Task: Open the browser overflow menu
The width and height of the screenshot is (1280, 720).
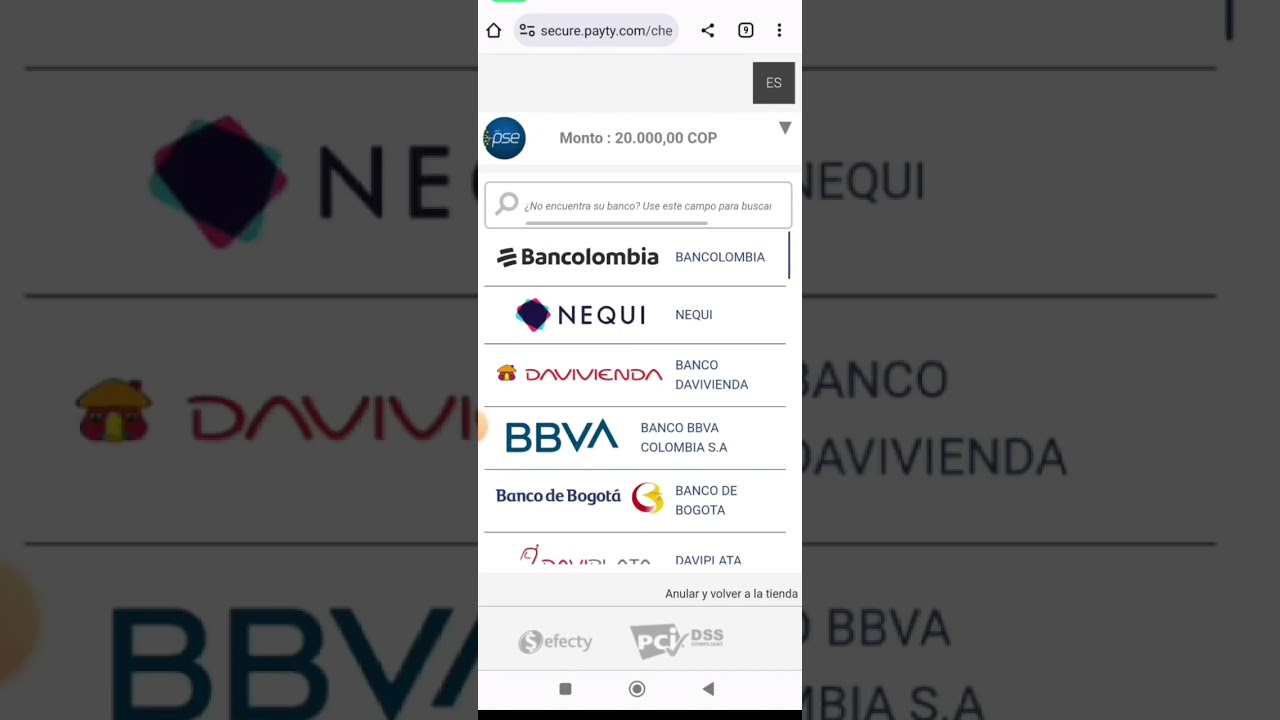Action: coord(779,31)
